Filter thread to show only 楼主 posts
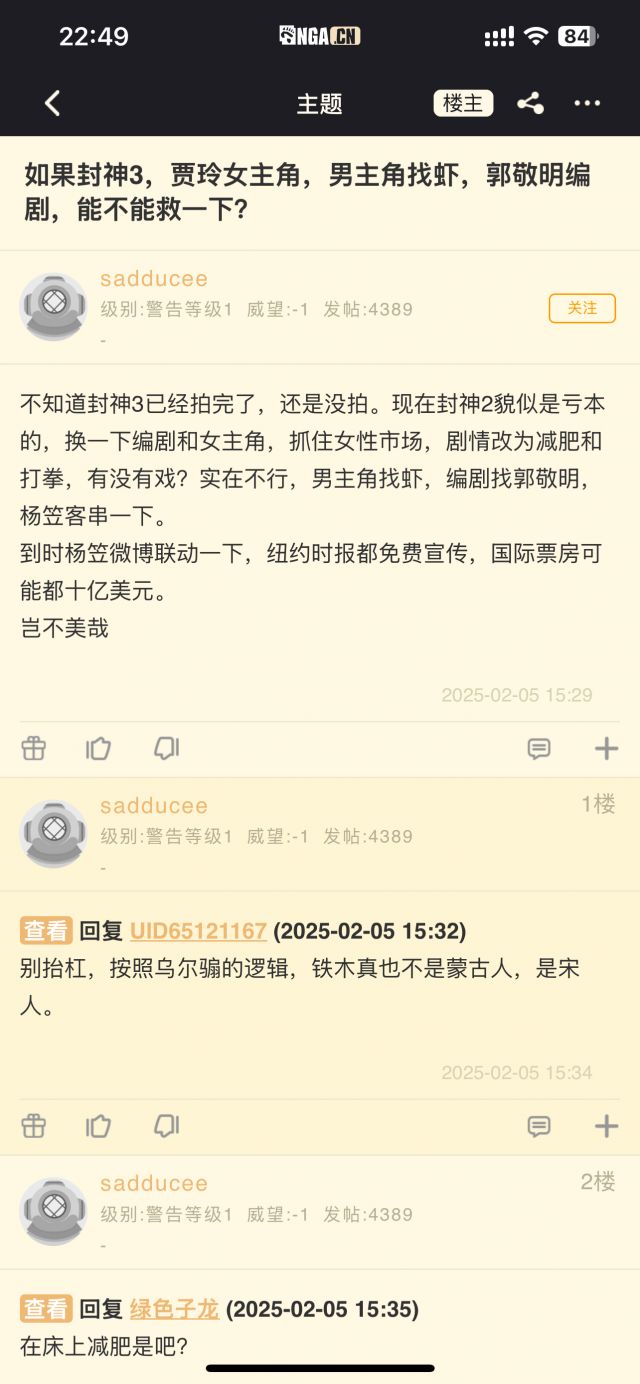This screenshot has height=1384, width=640. coord(463,103)
